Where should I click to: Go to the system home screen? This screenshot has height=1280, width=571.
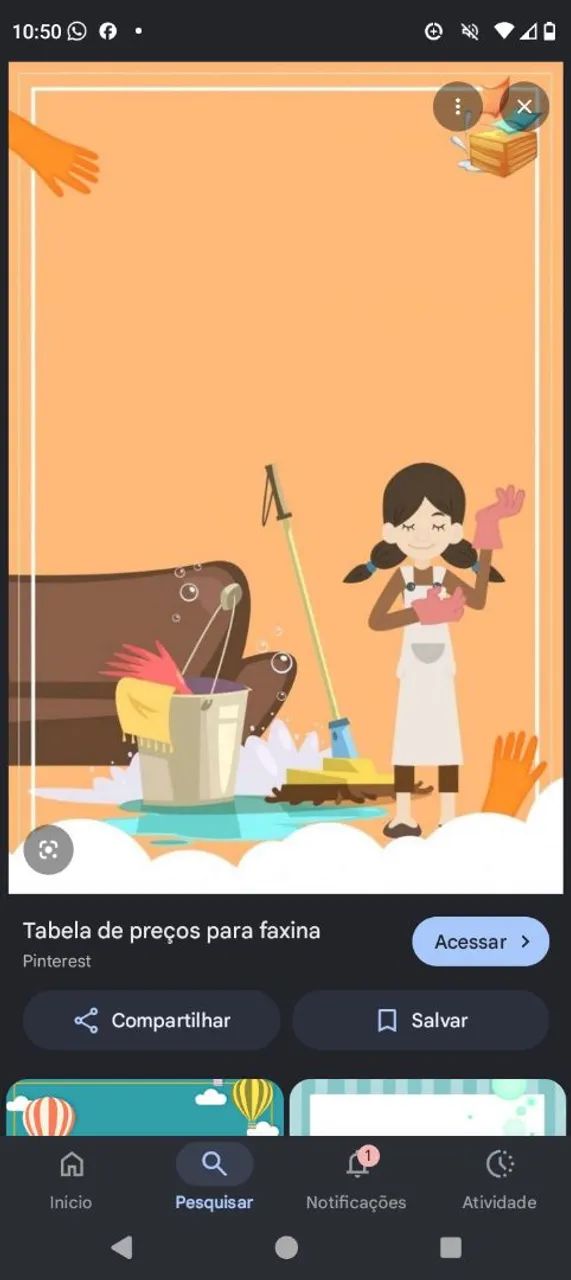pyautogui.click(x=286, y=1247)
